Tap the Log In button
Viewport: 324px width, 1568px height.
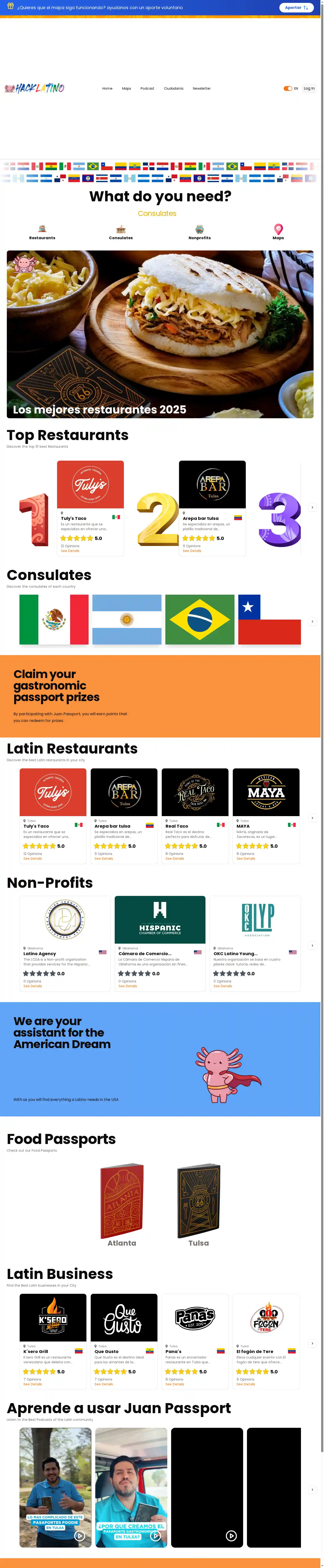pos(309,88)
